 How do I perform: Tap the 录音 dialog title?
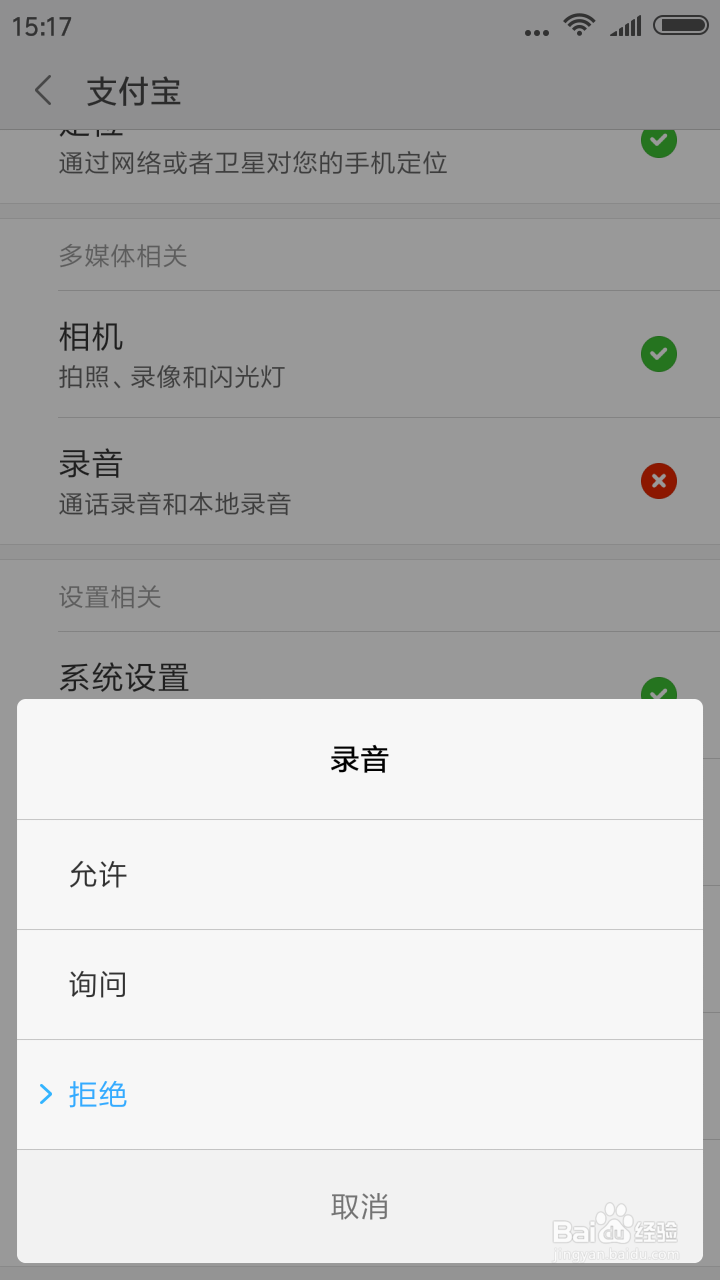click(360, 759)
